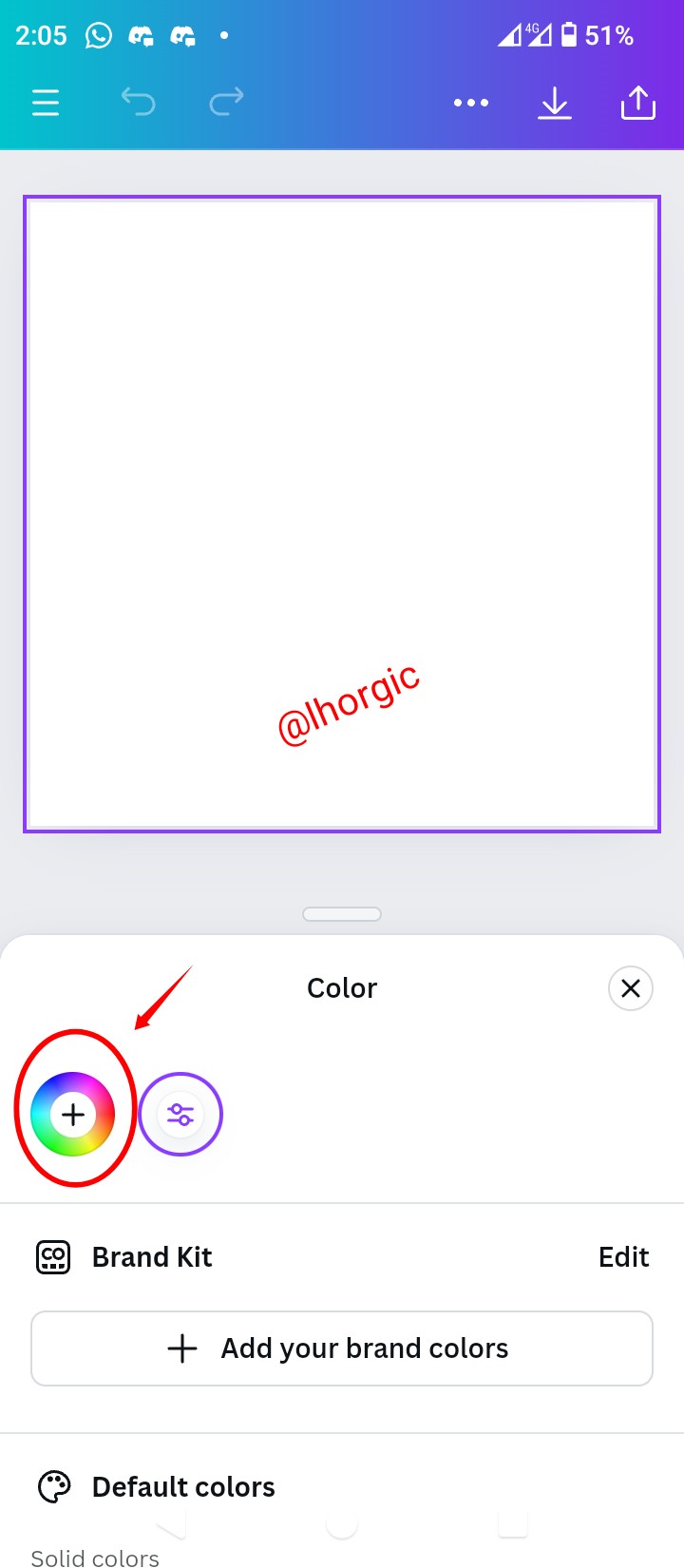Open the hamburger menu
This screenshot has width=684, height=1568.
(x=46, y=102)
